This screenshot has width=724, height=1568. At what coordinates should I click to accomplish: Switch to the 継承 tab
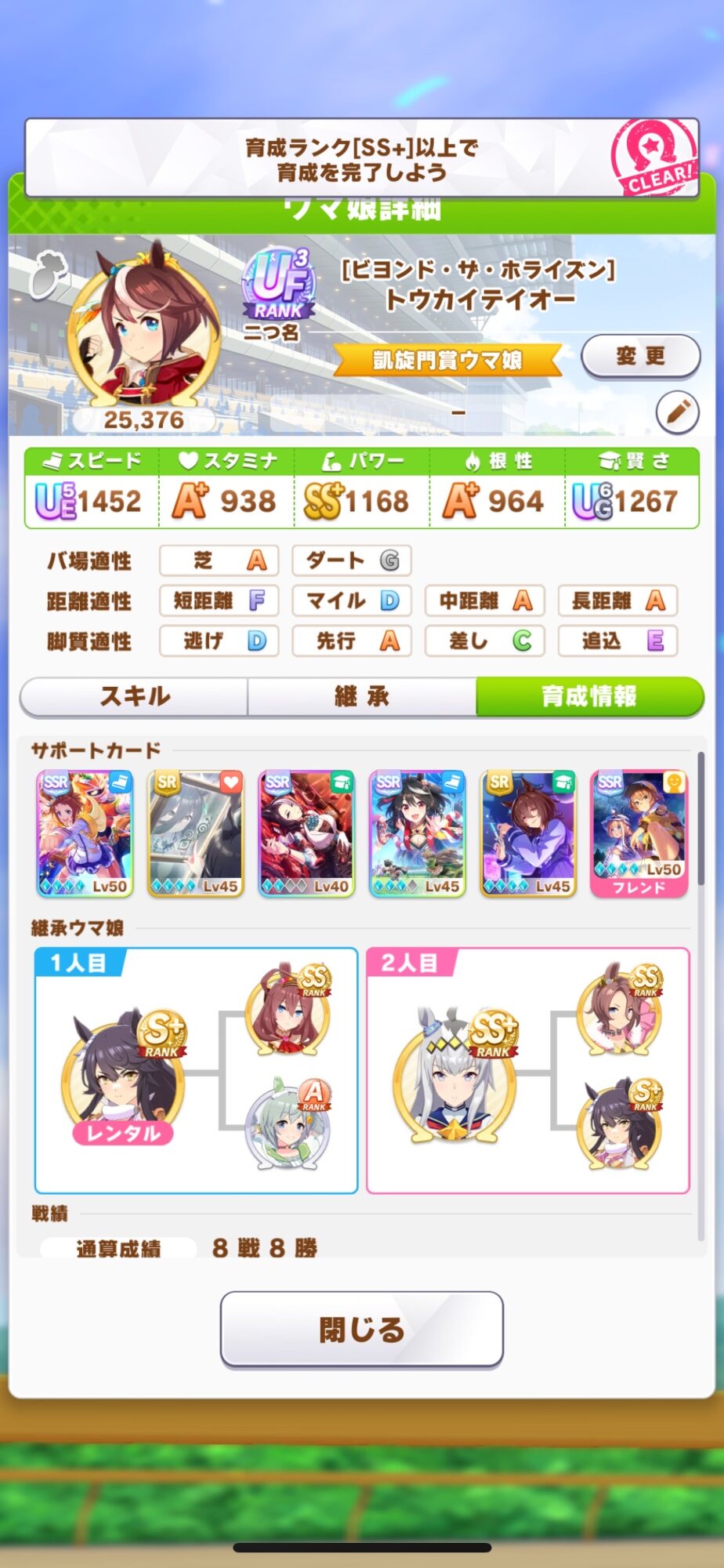362,696
